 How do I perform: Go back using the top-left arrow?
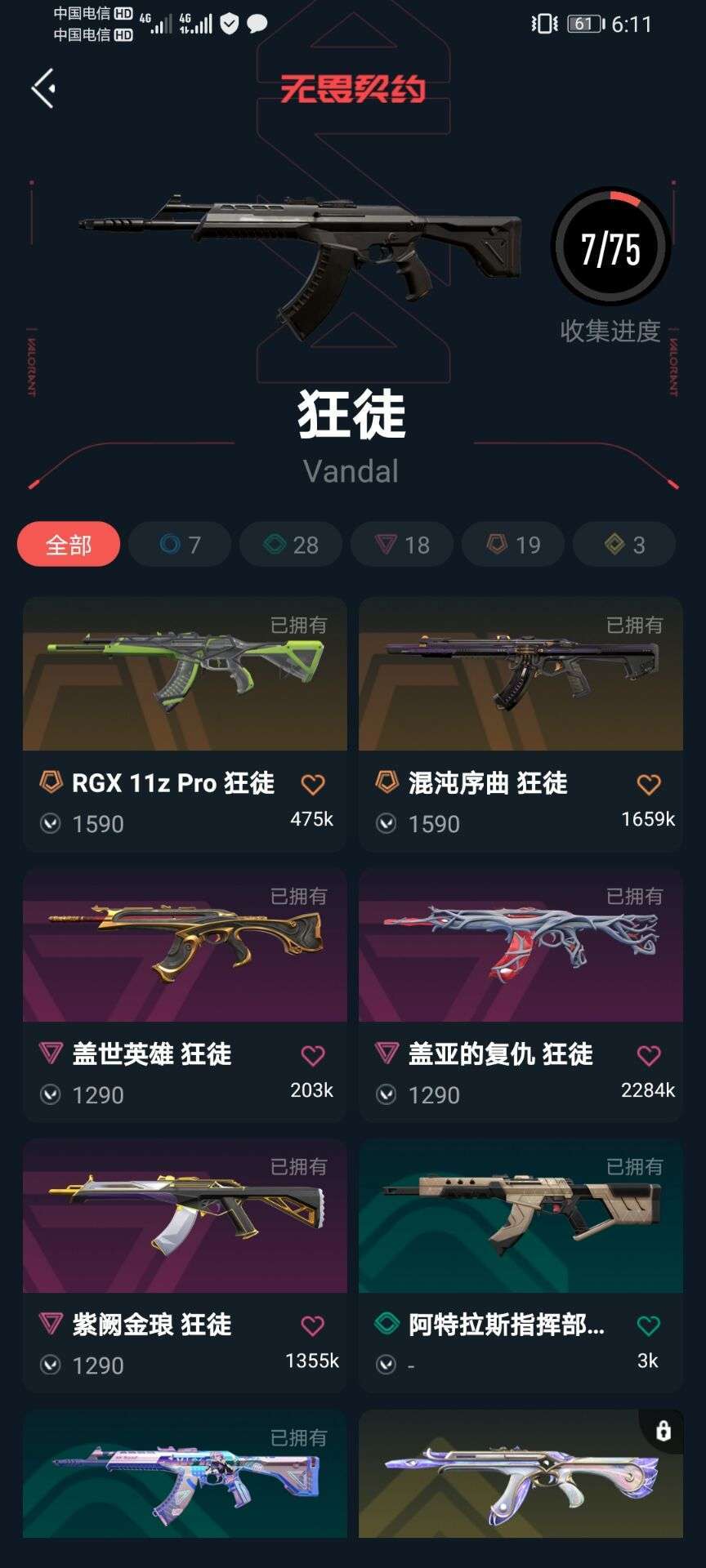pos(43,88)
